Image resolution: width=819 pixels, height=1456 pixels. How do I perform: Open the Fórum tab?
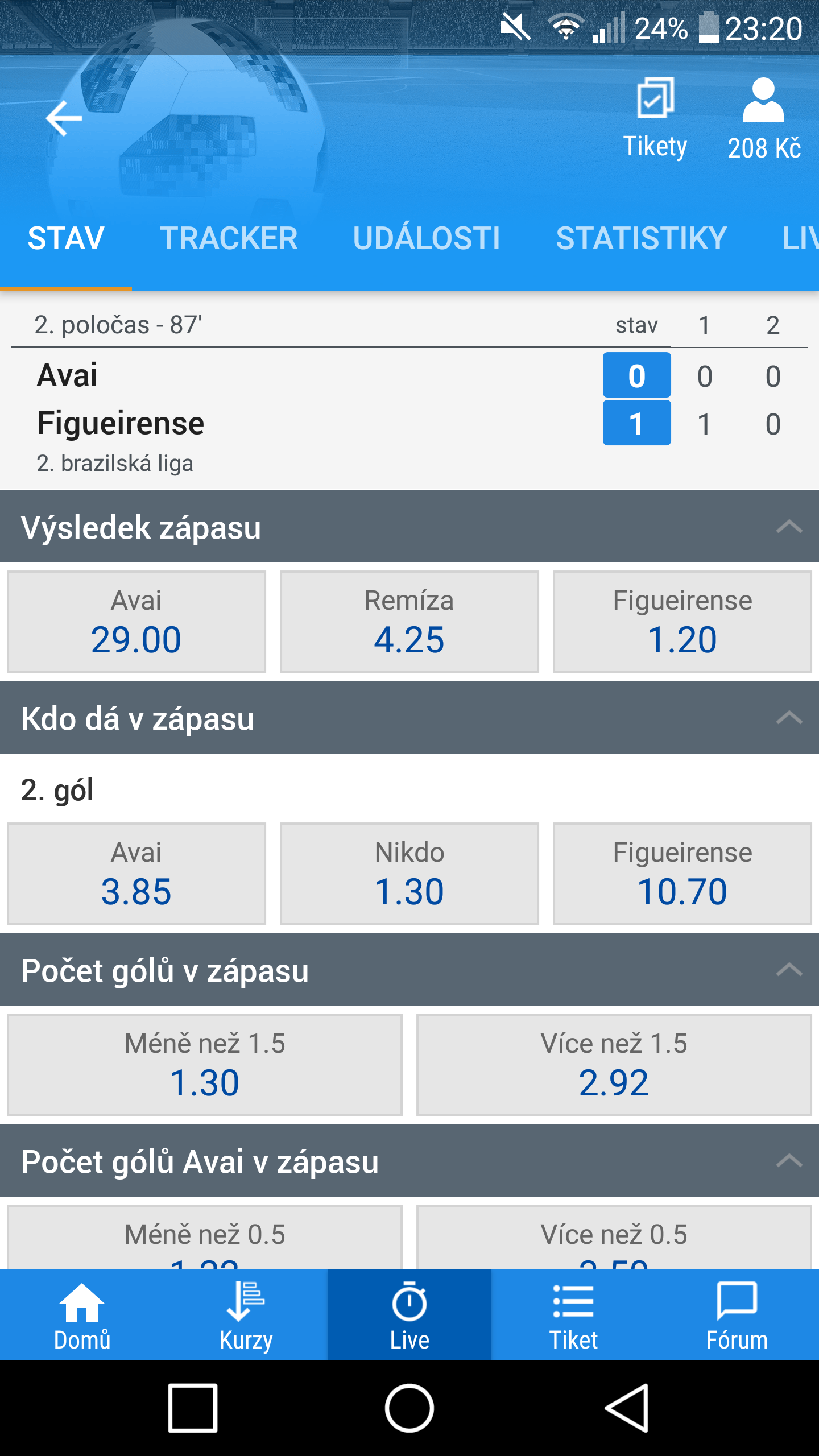pos(737,1315)
